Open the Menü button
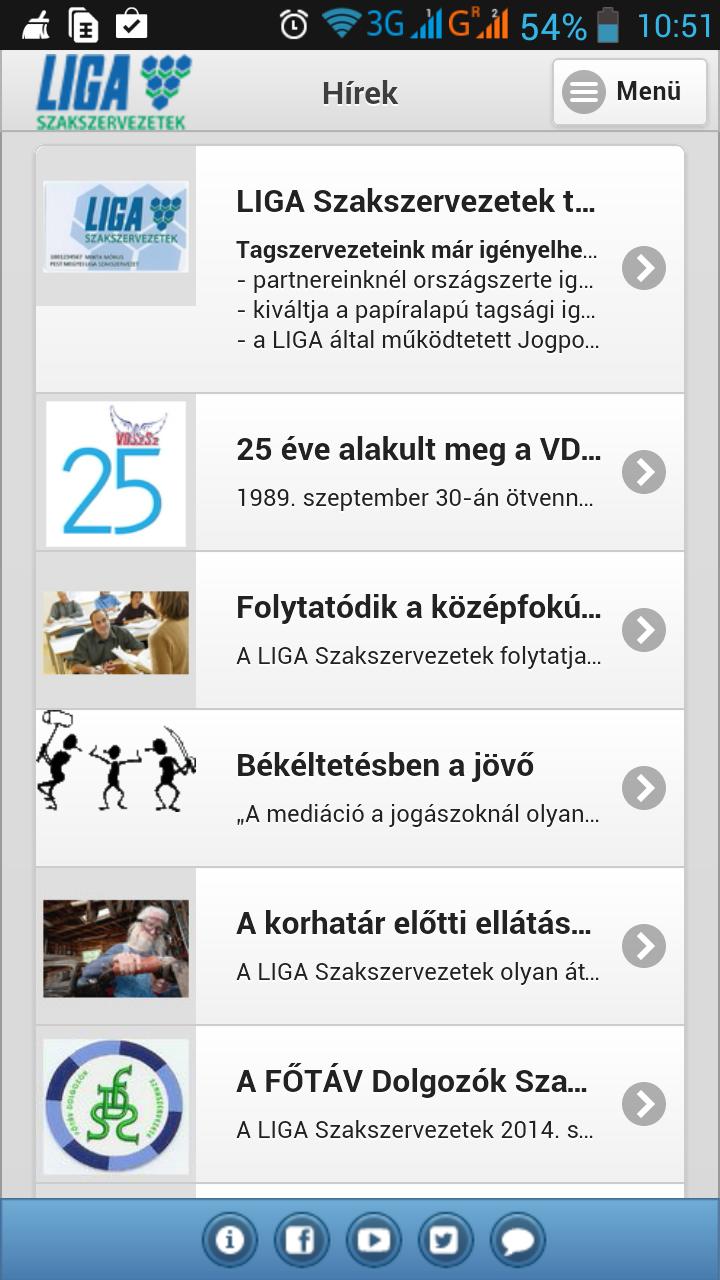The image size is (720, 1280). 628,90
